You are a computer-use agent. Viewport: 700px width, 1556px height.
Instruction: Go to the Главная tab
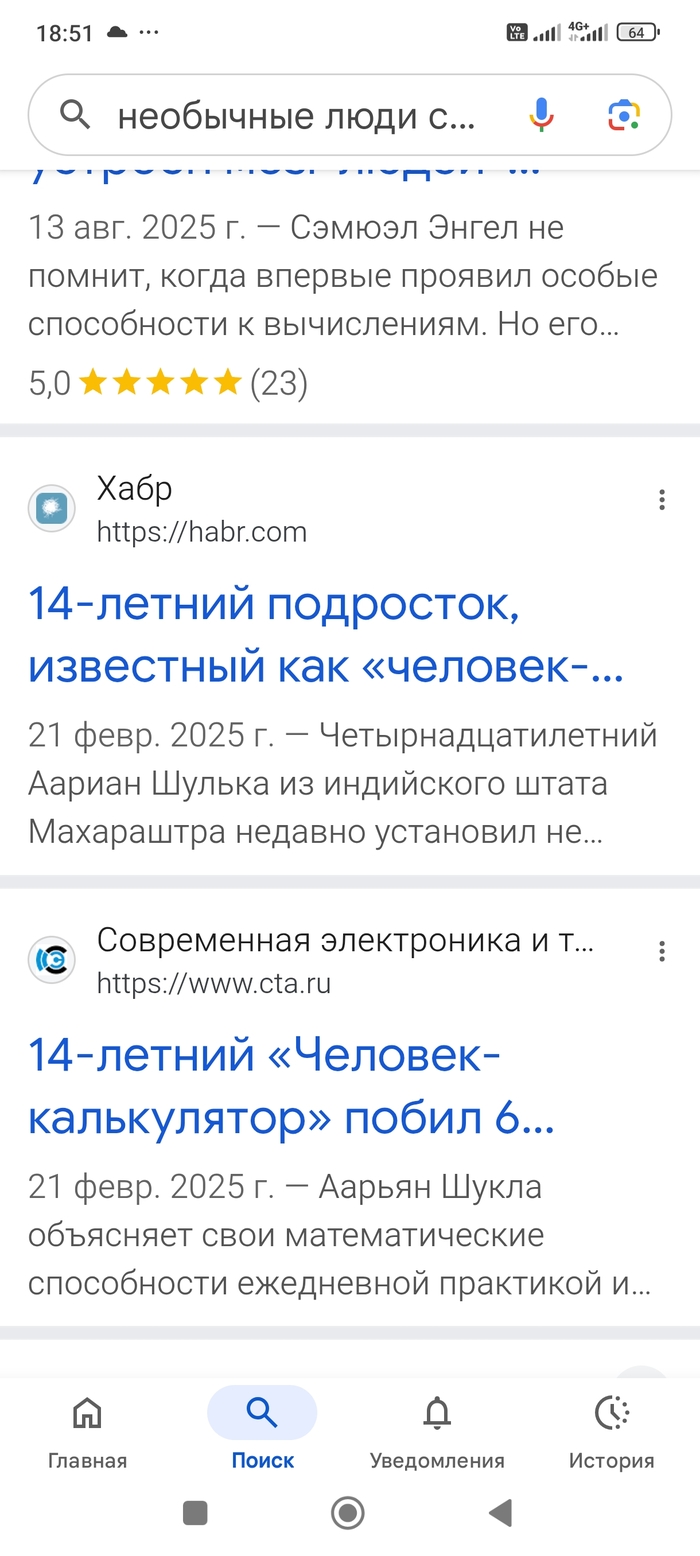click(88, 1432)
